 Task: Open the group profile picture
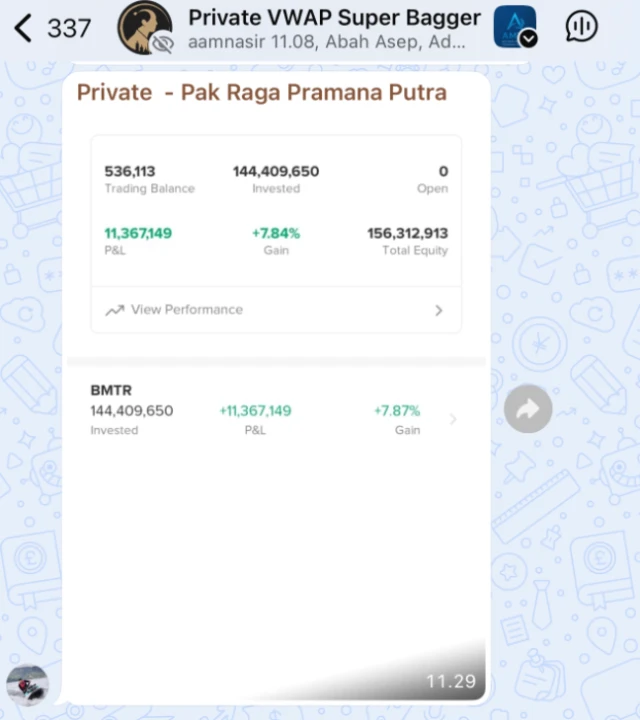click(145, 28)
